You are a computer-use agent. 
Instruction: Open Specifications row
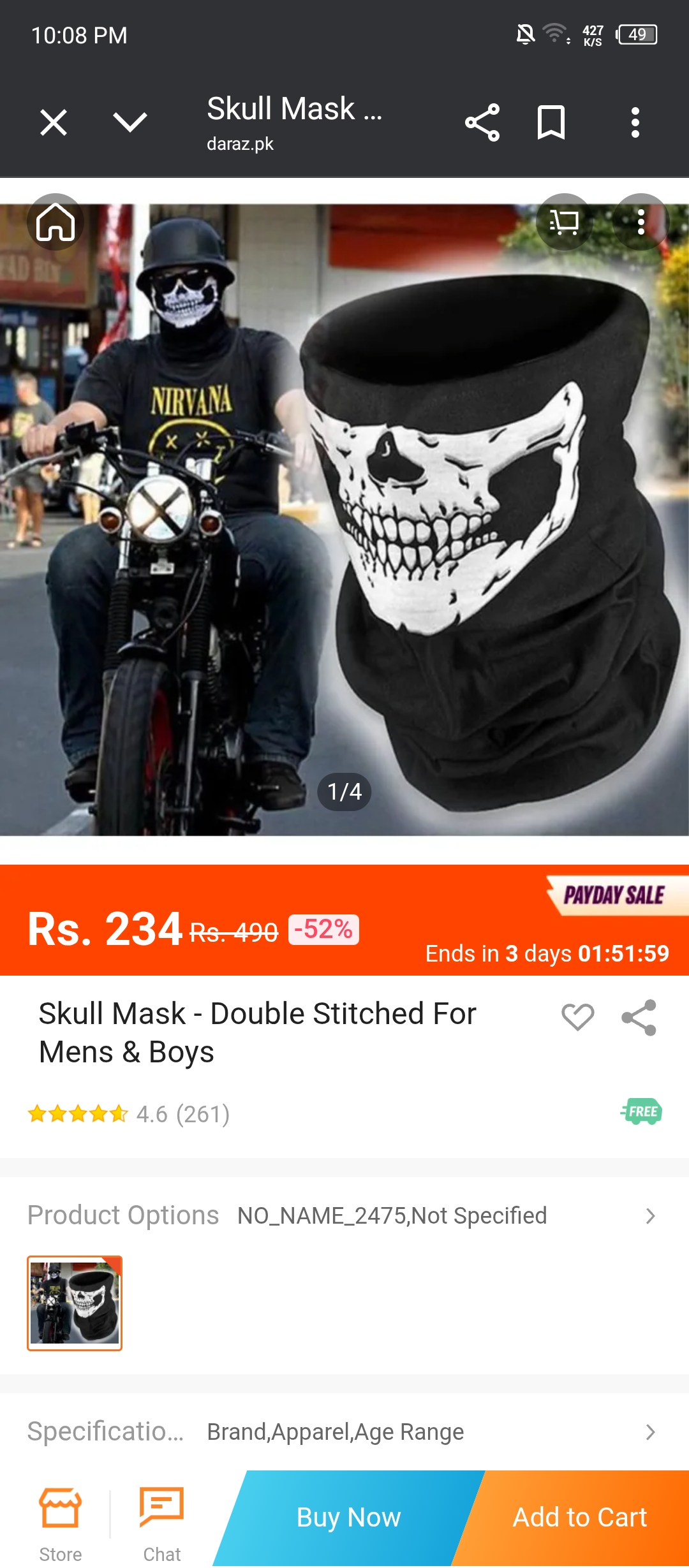344,1432
